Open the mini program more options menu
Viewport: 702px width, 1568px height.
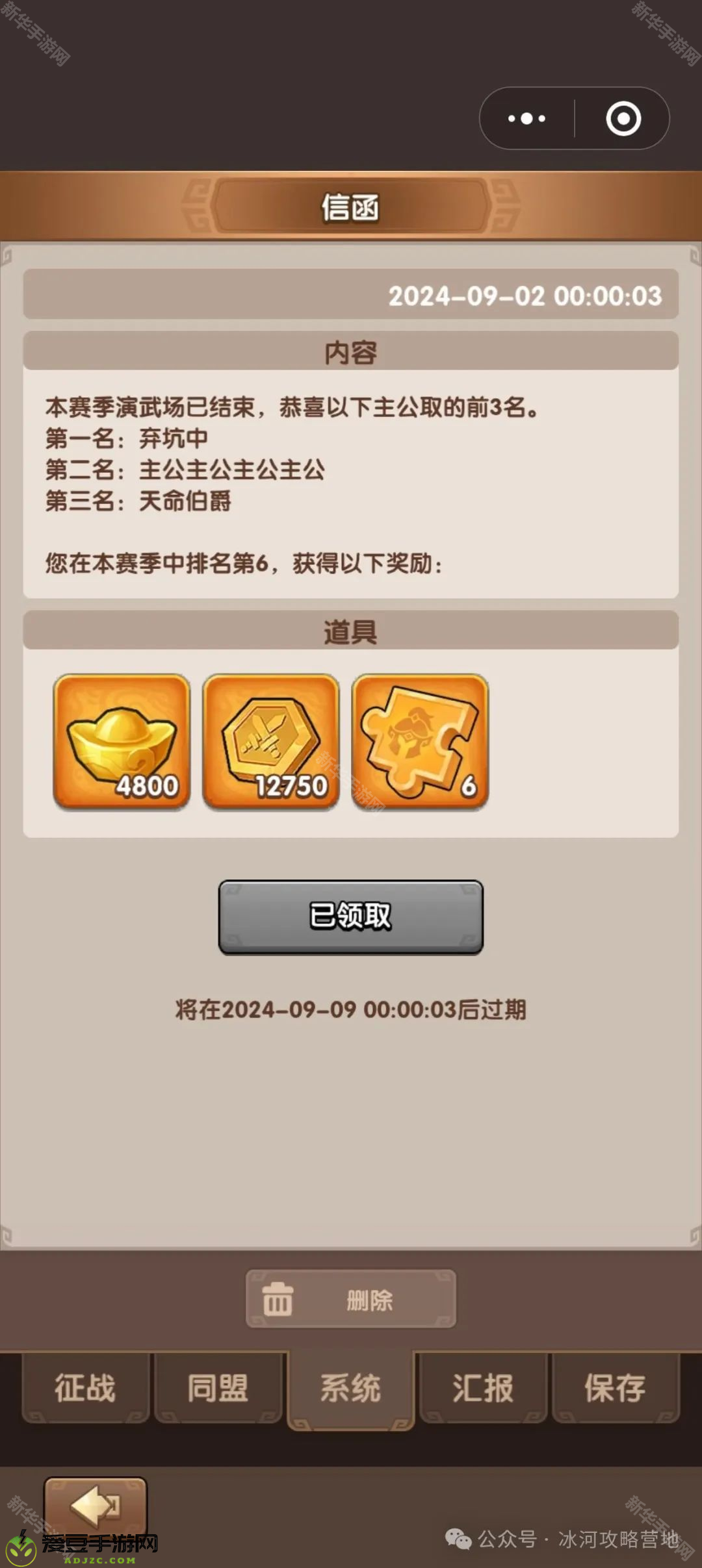tap(526, 119)
